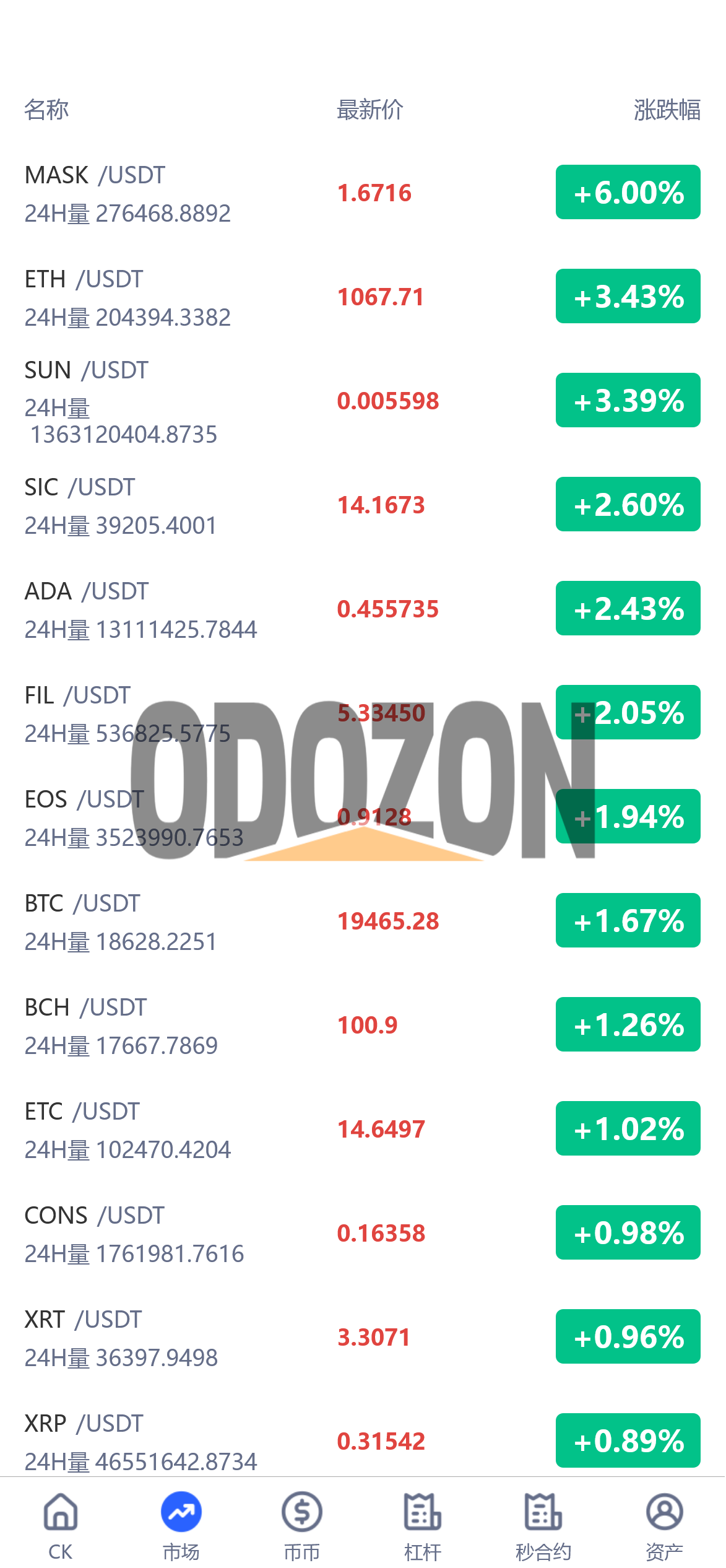The height and width of the screenshot is (1568, 726).
Task: Open the ETC/USDT market row
Action: coord(363,1130)
